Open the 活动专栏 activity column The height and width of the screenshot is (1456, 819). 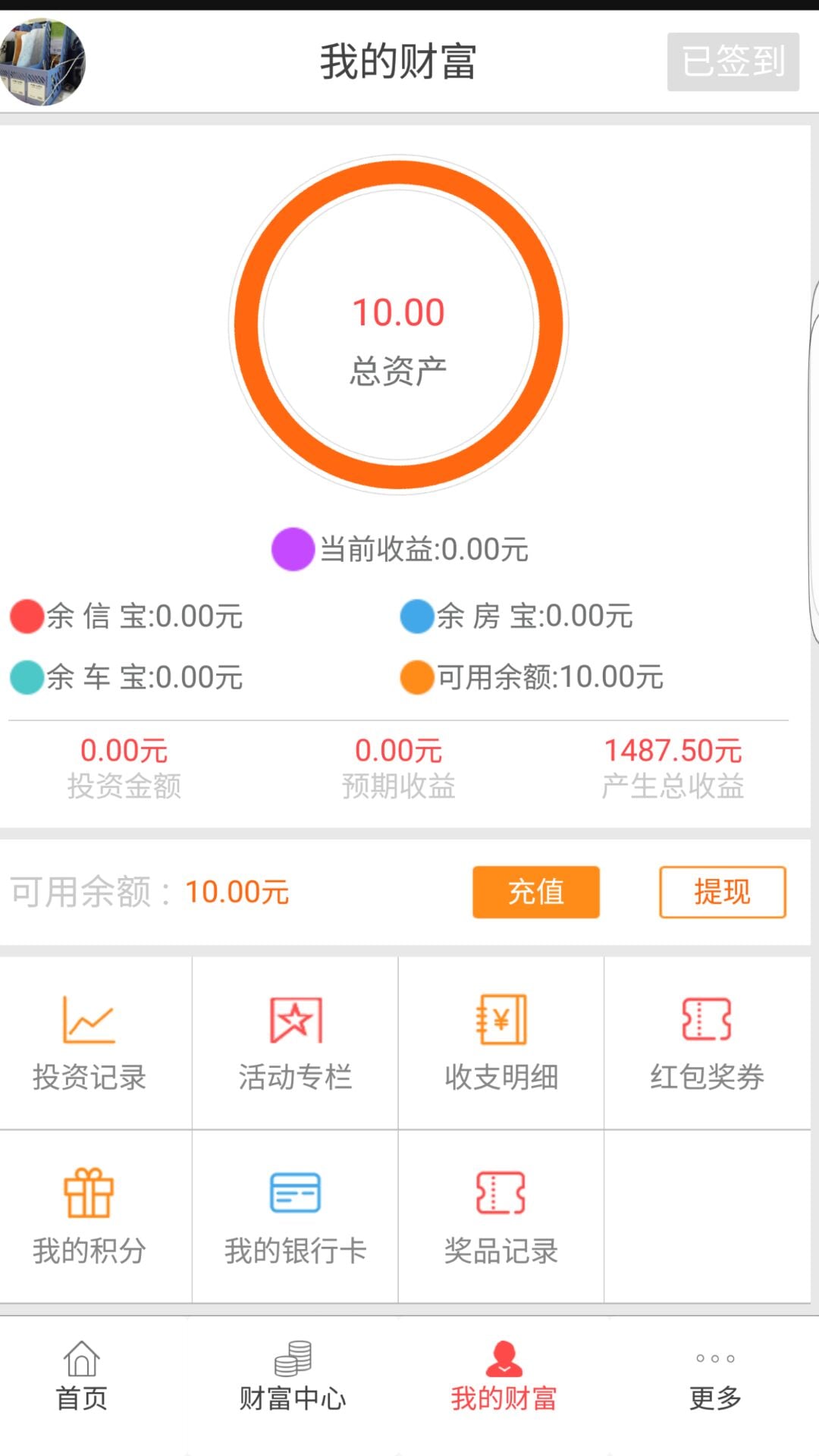[x=295, y=1043]
